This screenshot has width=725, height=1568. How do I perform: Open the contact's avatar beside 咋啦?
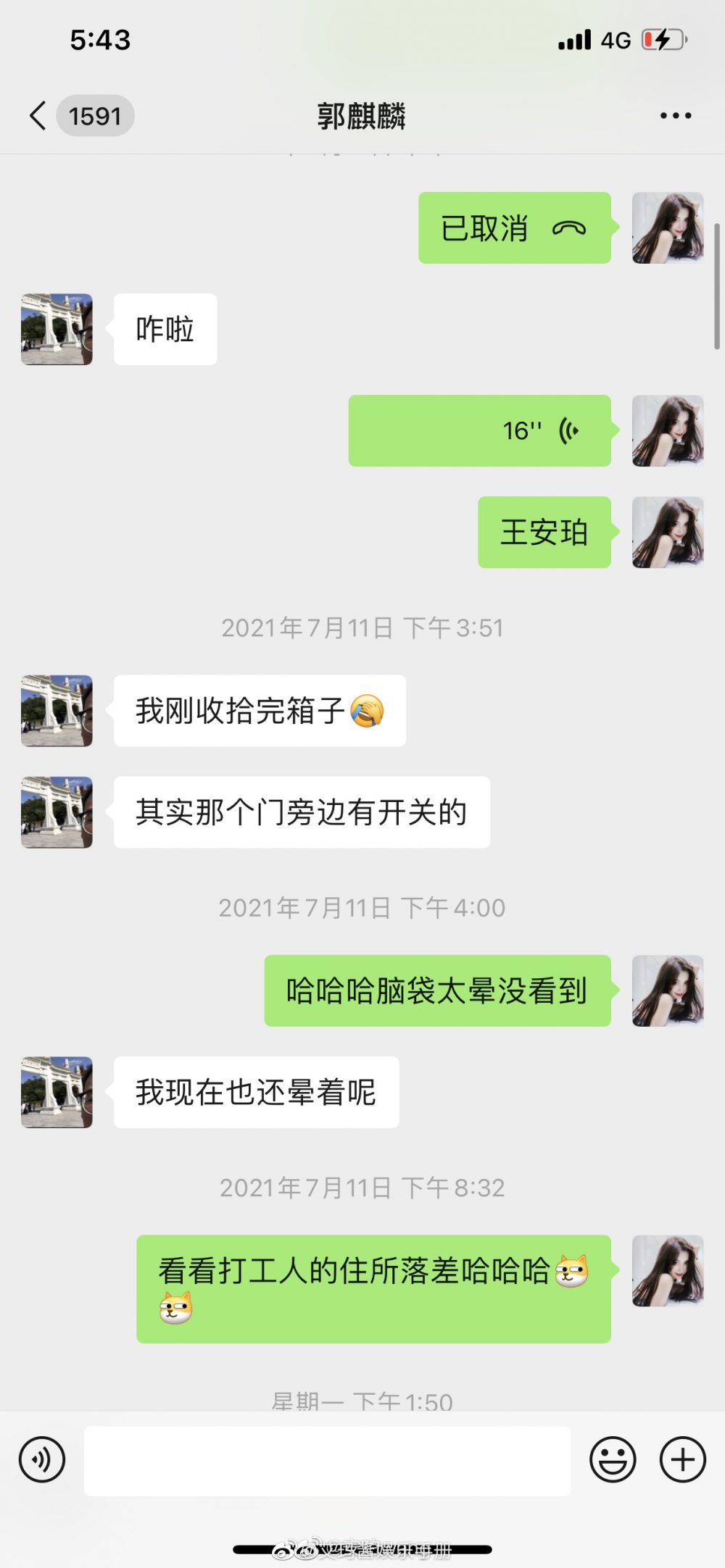[57, 329]
